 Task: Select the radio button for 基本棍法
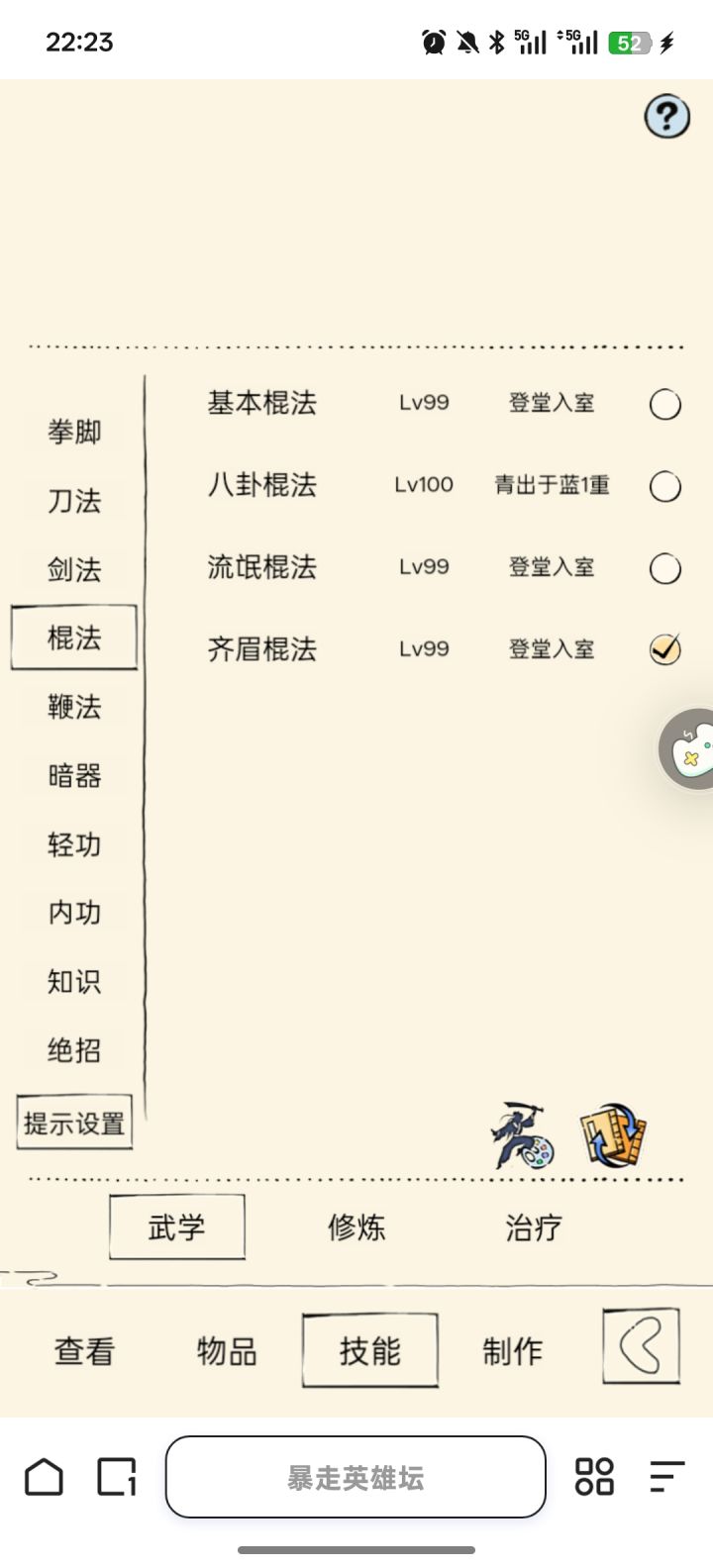pos(664,404)
